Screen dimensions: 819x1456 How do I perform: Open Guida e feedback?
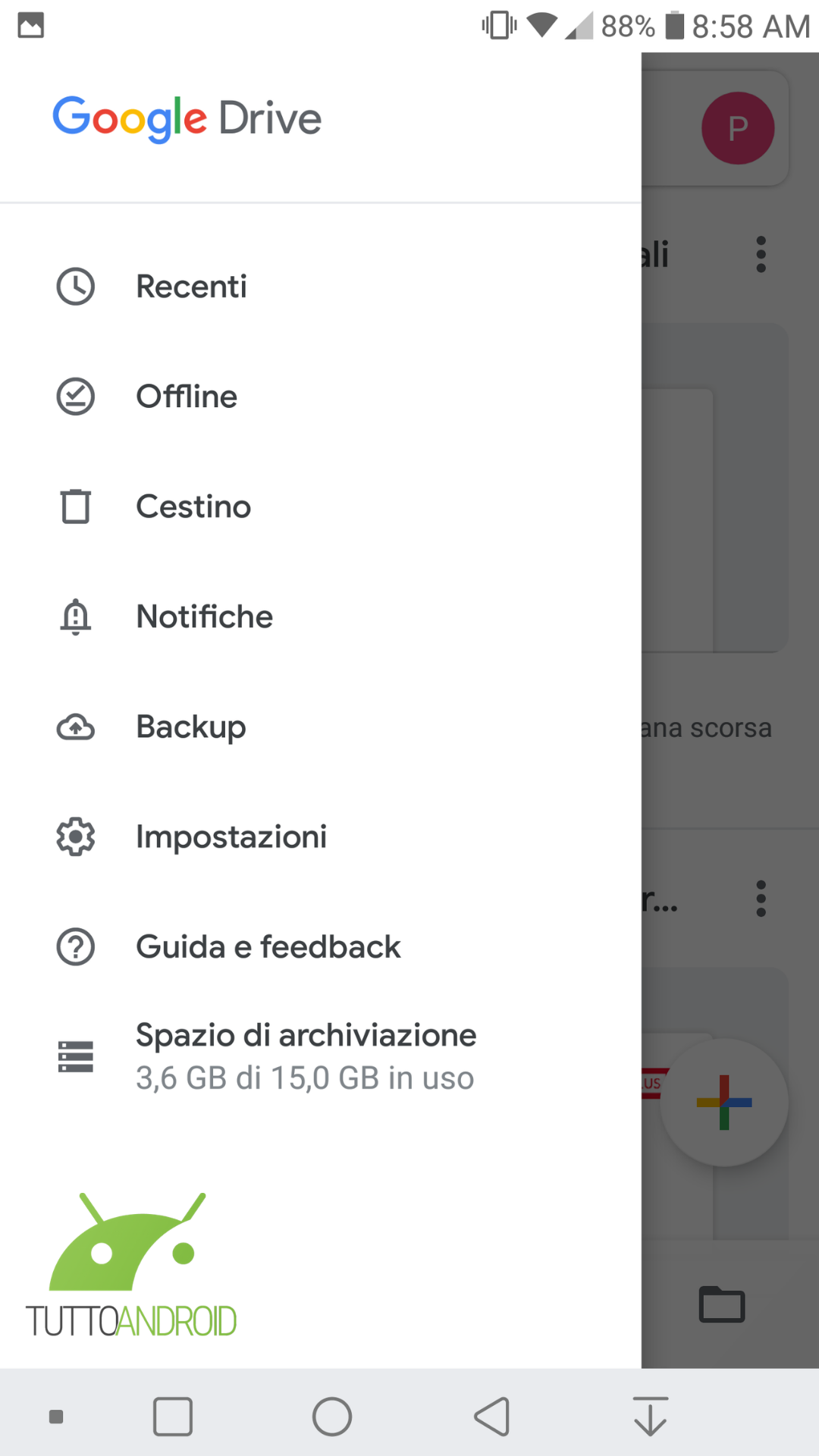[320, 946]
